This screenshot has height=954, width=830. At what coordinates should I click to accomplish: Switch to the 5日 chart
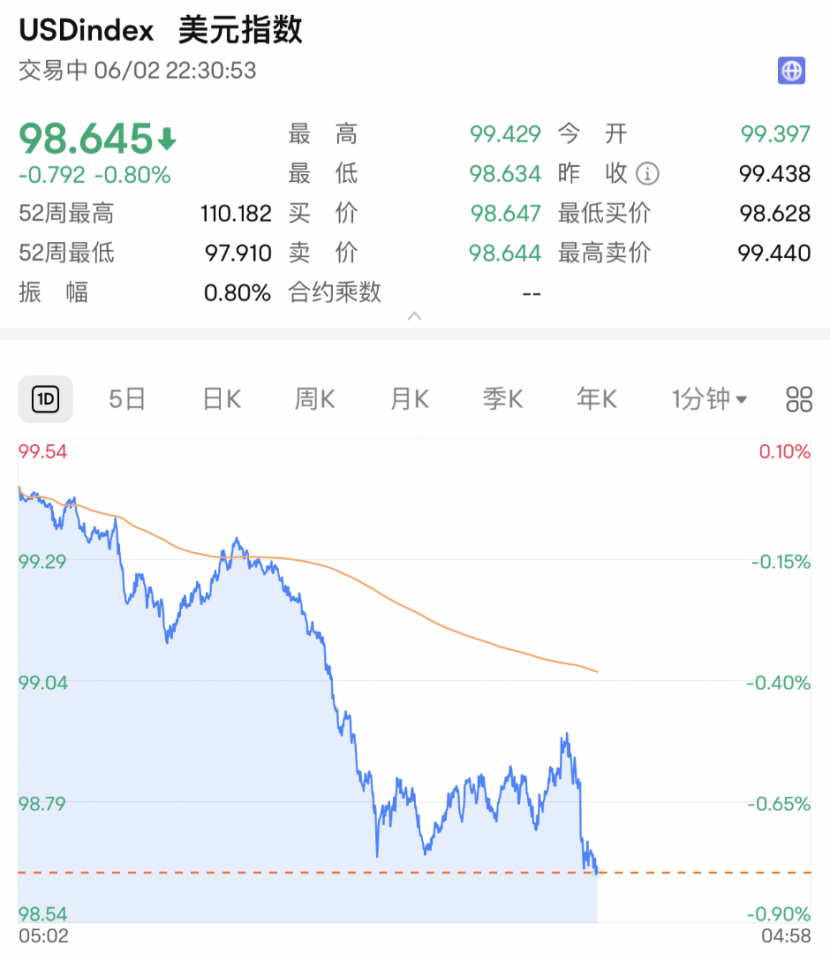(x=127, y=400)
